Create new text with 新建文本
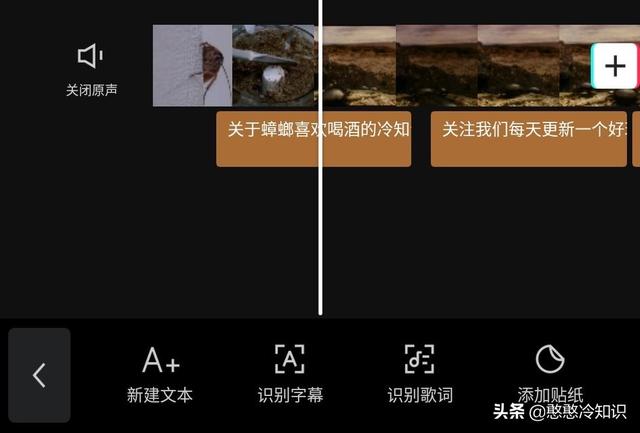This screenshot has height=433, width=640. 160,373
